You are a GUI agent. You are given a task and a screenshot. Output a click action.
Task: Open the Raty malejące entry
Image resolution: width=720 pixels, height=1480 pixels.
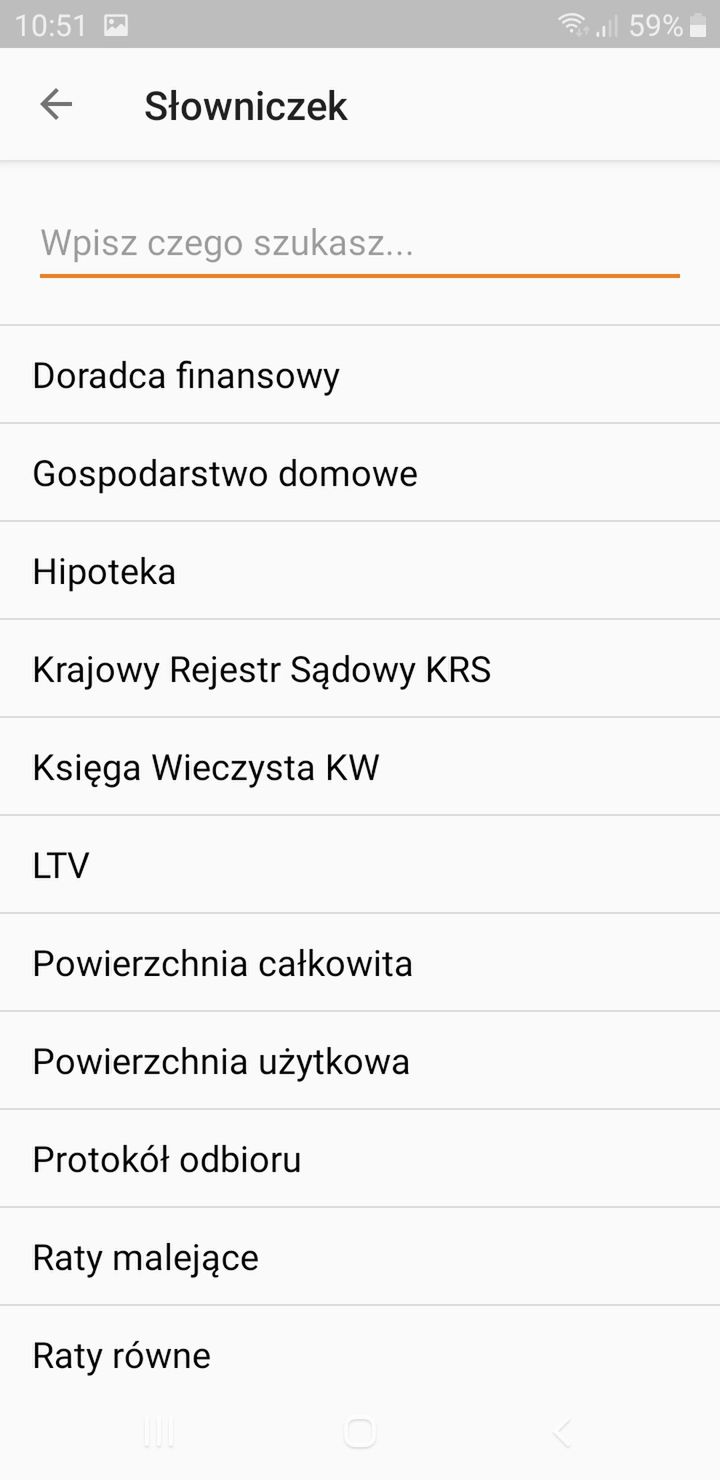click(360, 1257)
